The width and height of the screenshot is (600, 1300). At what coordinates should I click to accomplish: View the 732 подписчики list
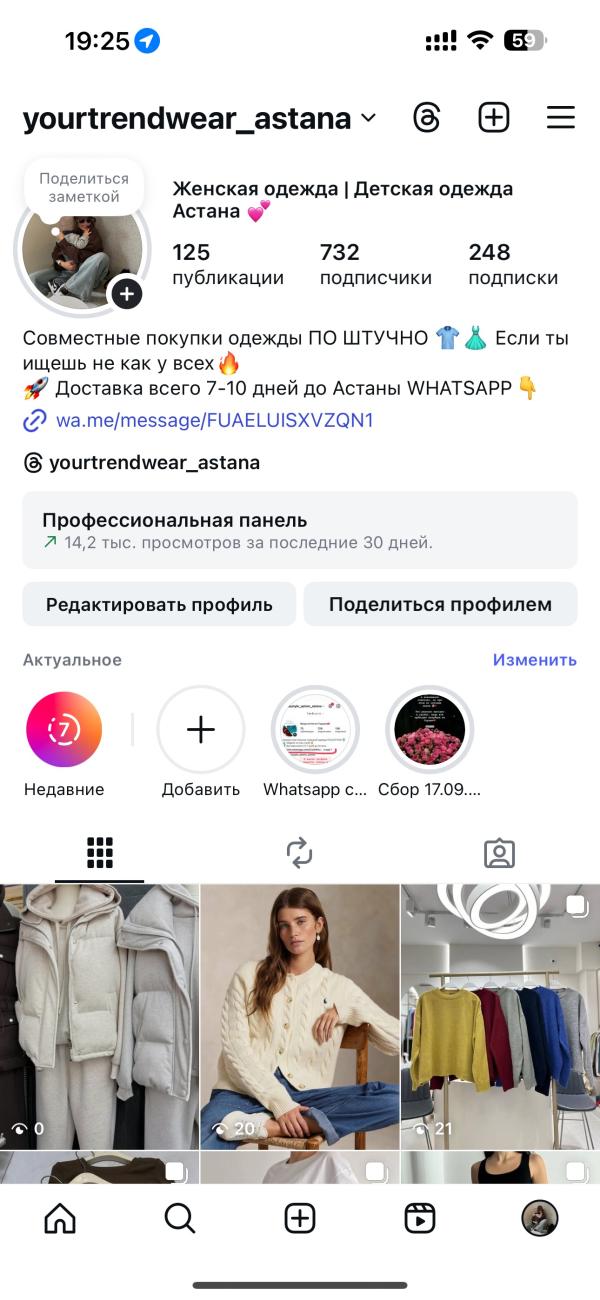(x=375, y=264)
